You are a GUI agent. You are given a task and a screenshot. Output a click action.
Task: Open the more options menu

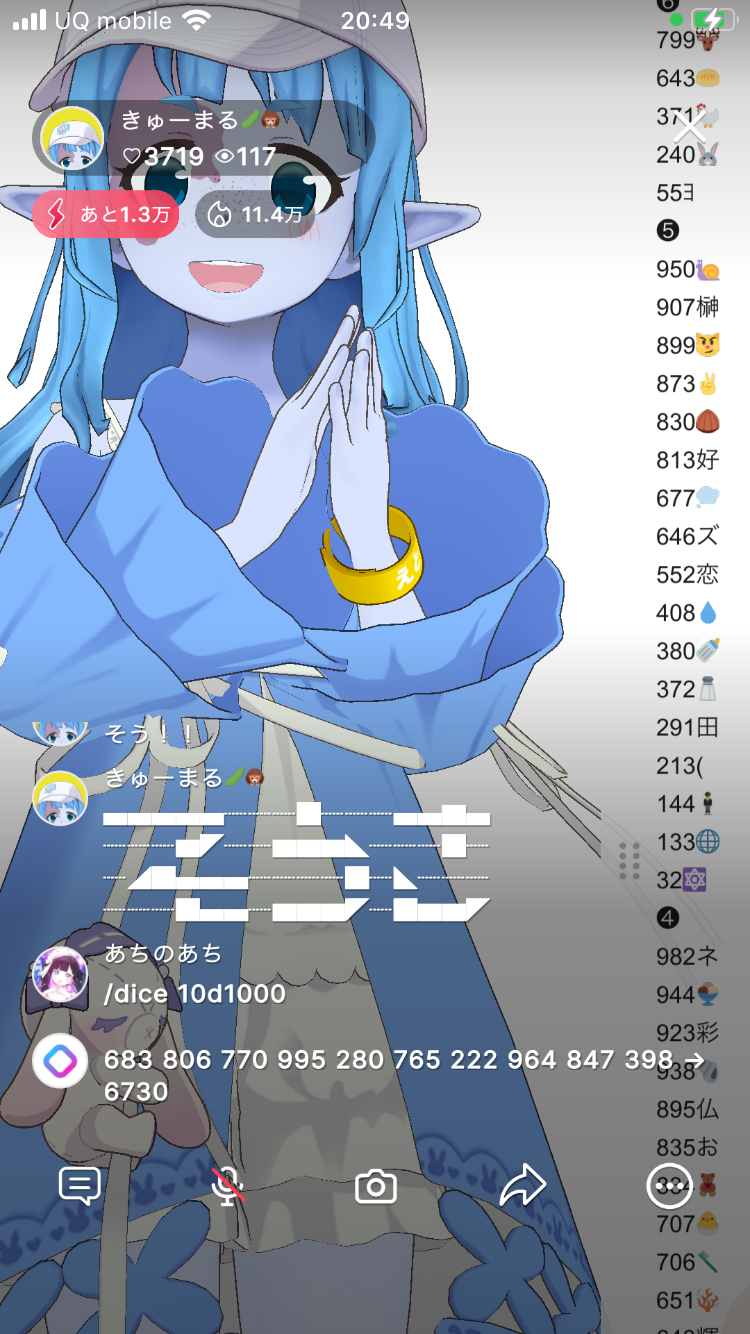[x=669, y=1187]
